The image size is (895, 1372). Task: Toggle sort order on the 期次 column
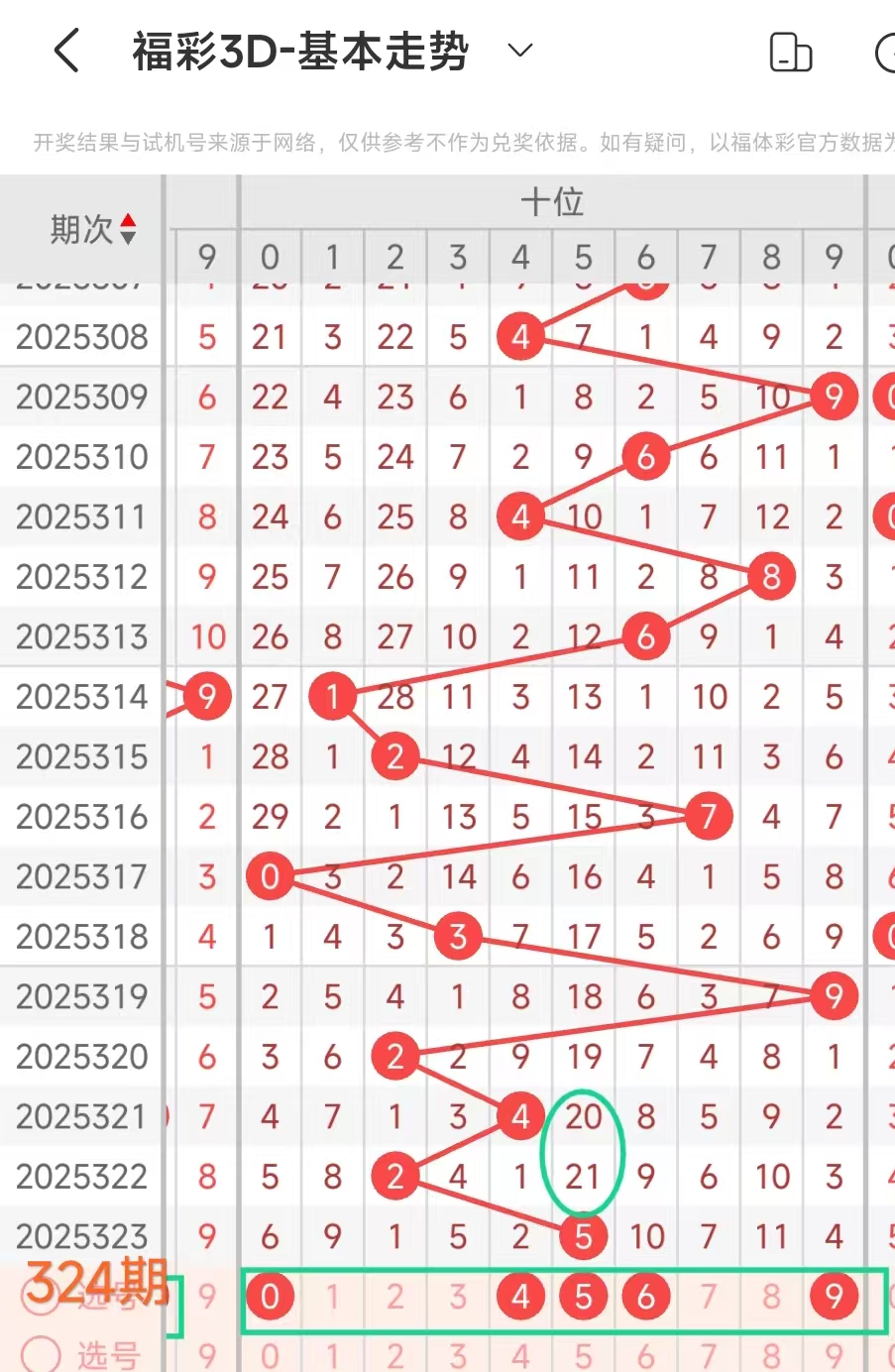(x=92, y=230)
